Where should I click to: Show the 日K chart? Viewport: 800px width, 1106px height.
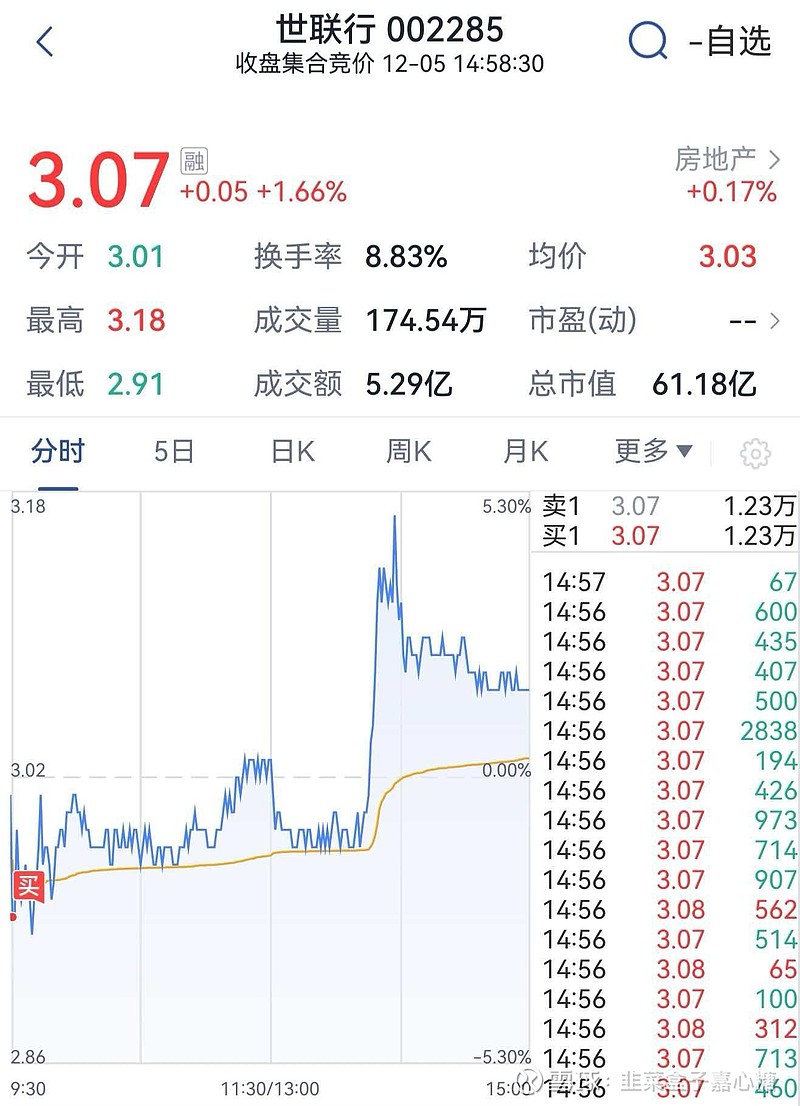(x=292, y=452)
